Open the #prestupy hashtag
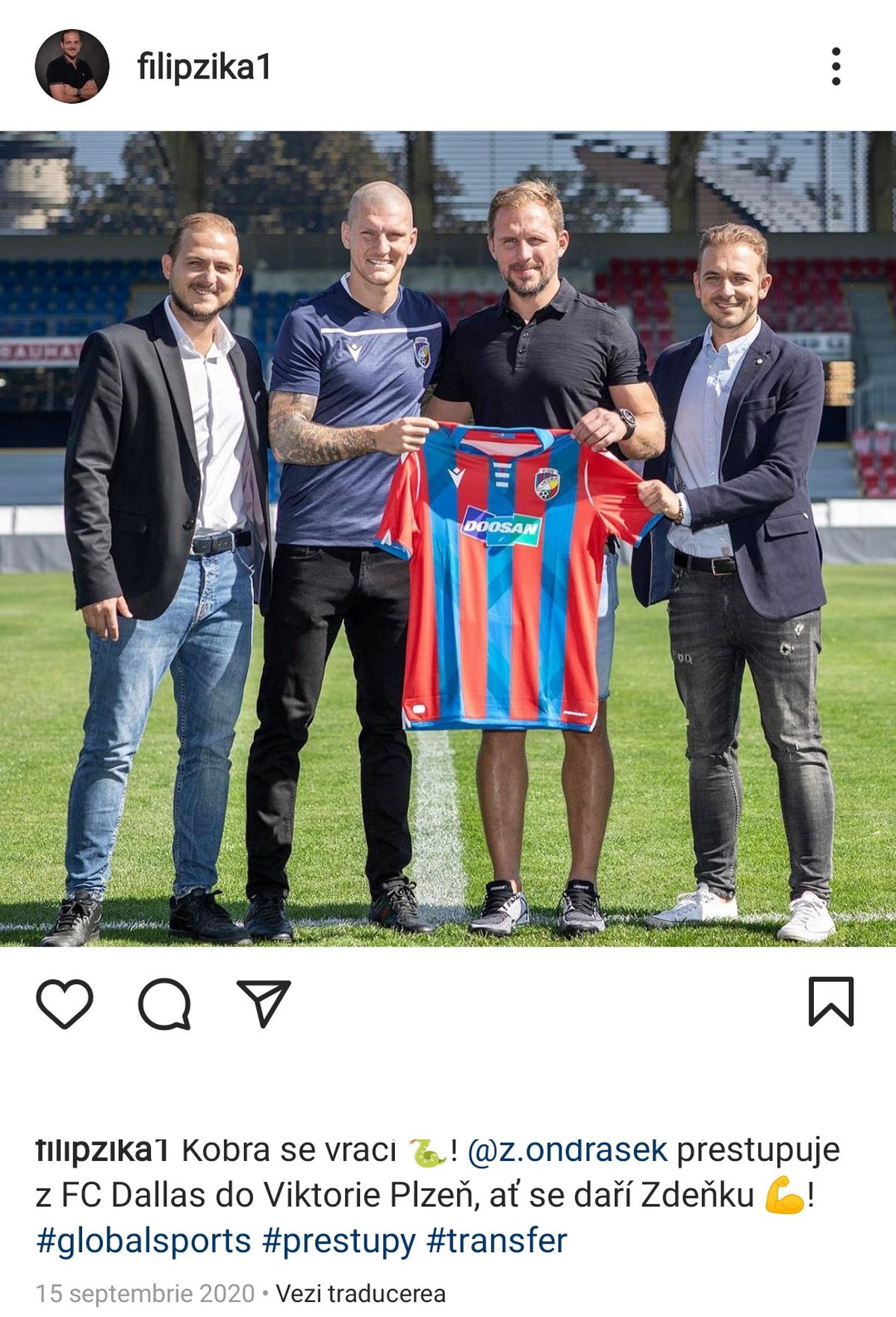Image resolution: width=896 pixels, height=1317 pixels. [x=339, y=1241]
